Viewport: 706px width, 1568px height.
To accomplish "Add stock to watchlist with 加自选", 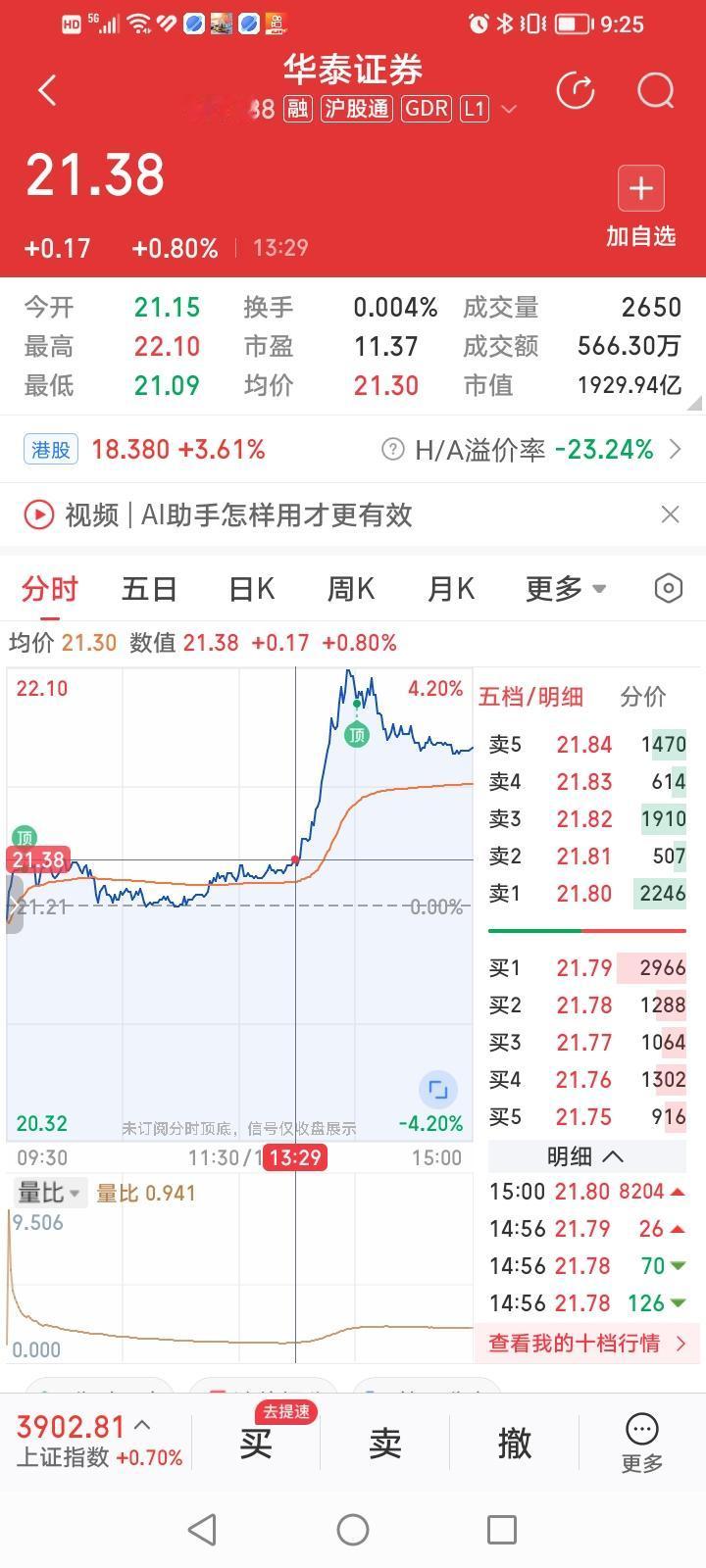I will tap(641, 207).
